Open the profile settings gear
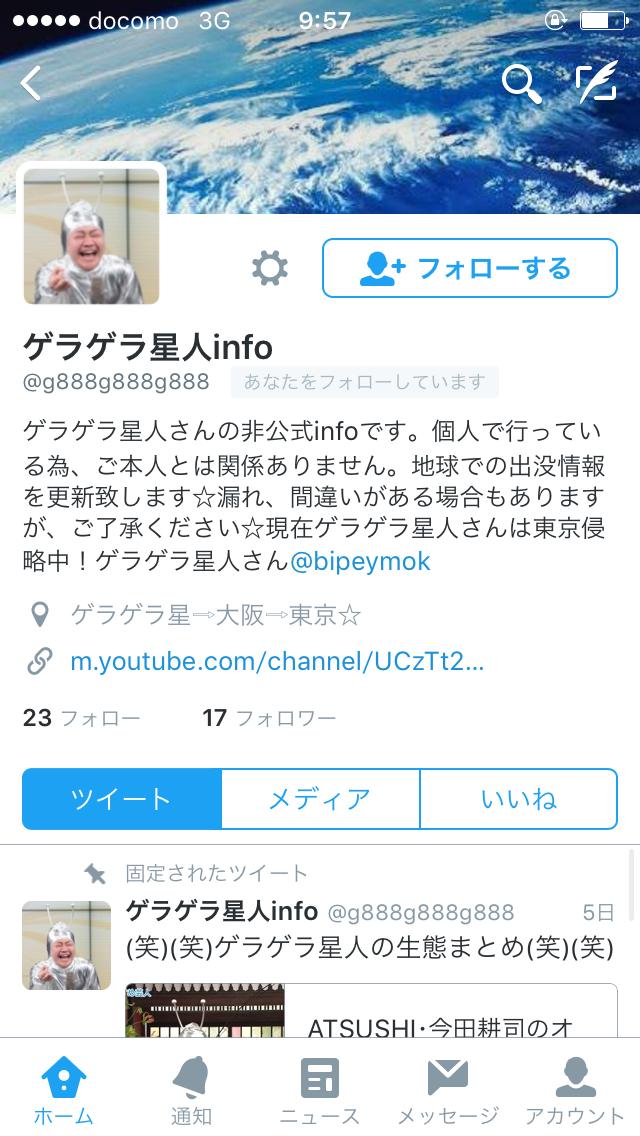 click(270, 268)
